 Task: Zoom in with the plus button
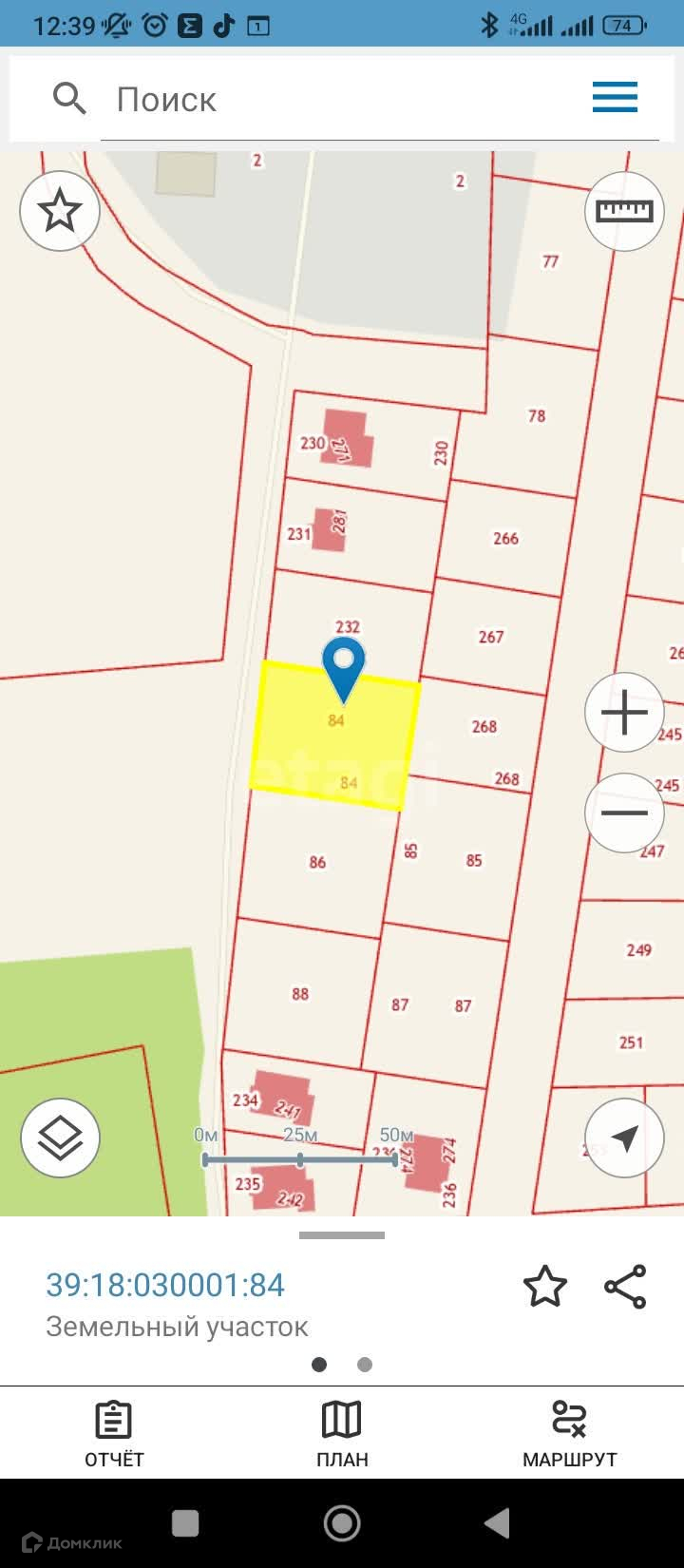[624, 713]
